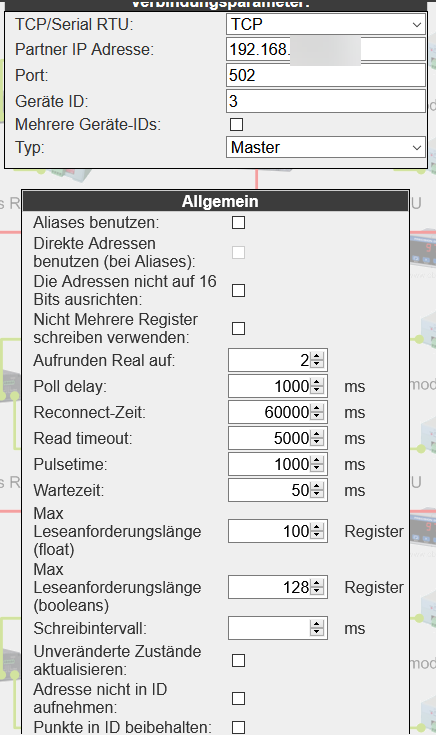Edit the Pulsetime value

[278, 464]
